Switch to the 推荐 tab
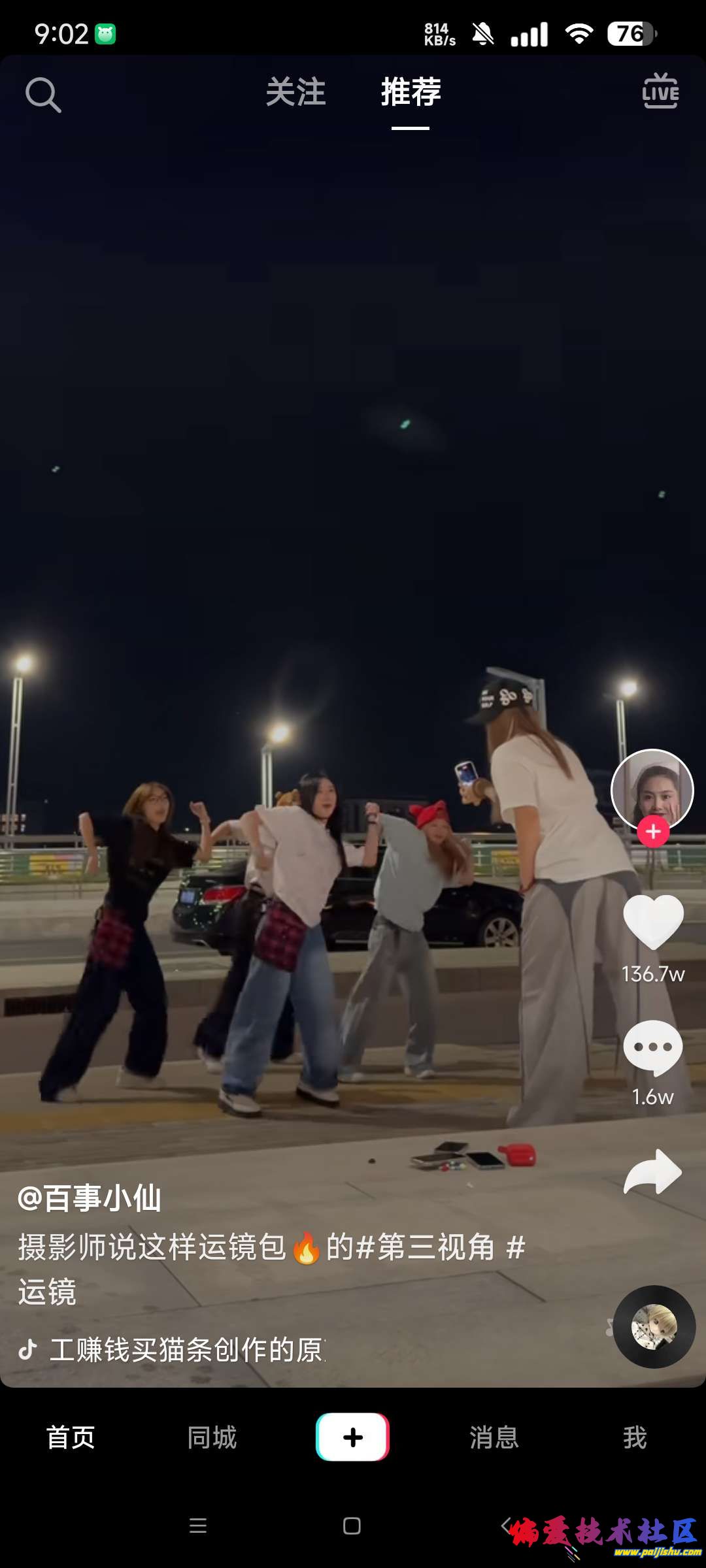 tap(411, 92)
